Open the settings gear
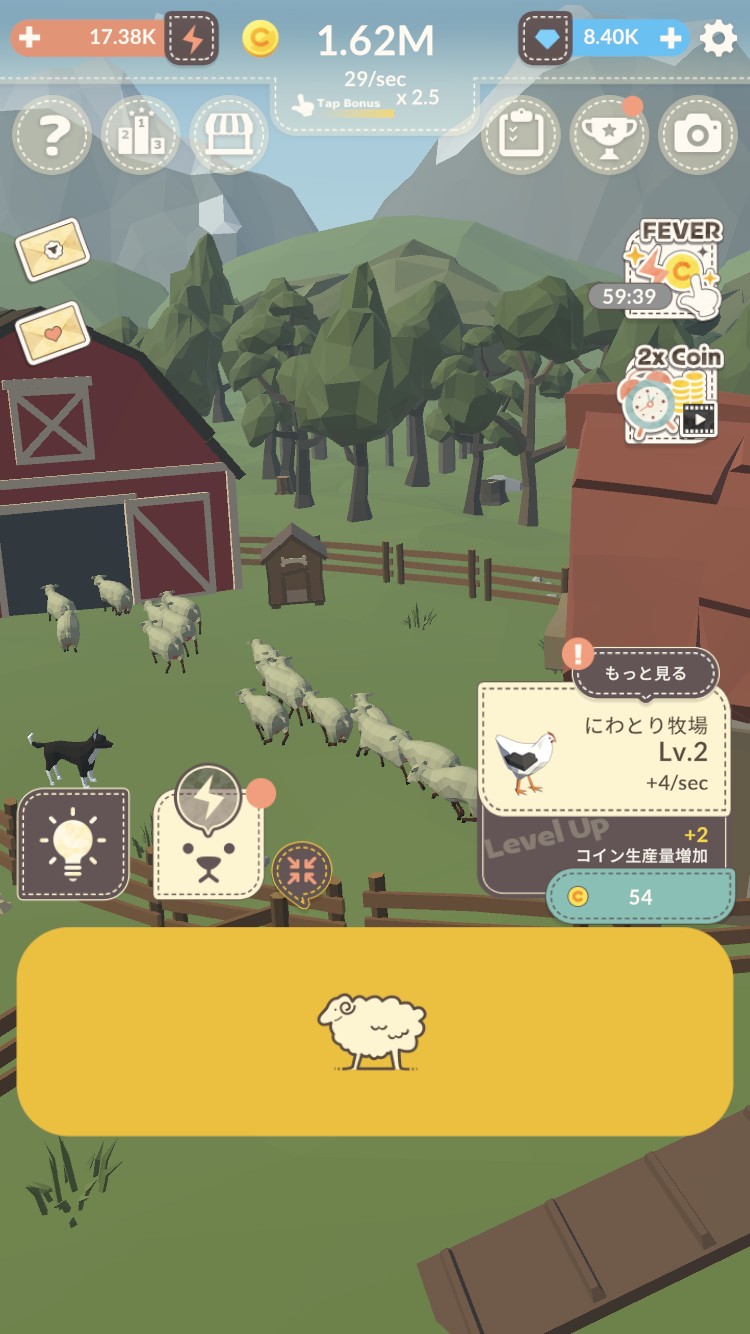This screenshot has height=1334, width=750. click(x=718, y=39)
